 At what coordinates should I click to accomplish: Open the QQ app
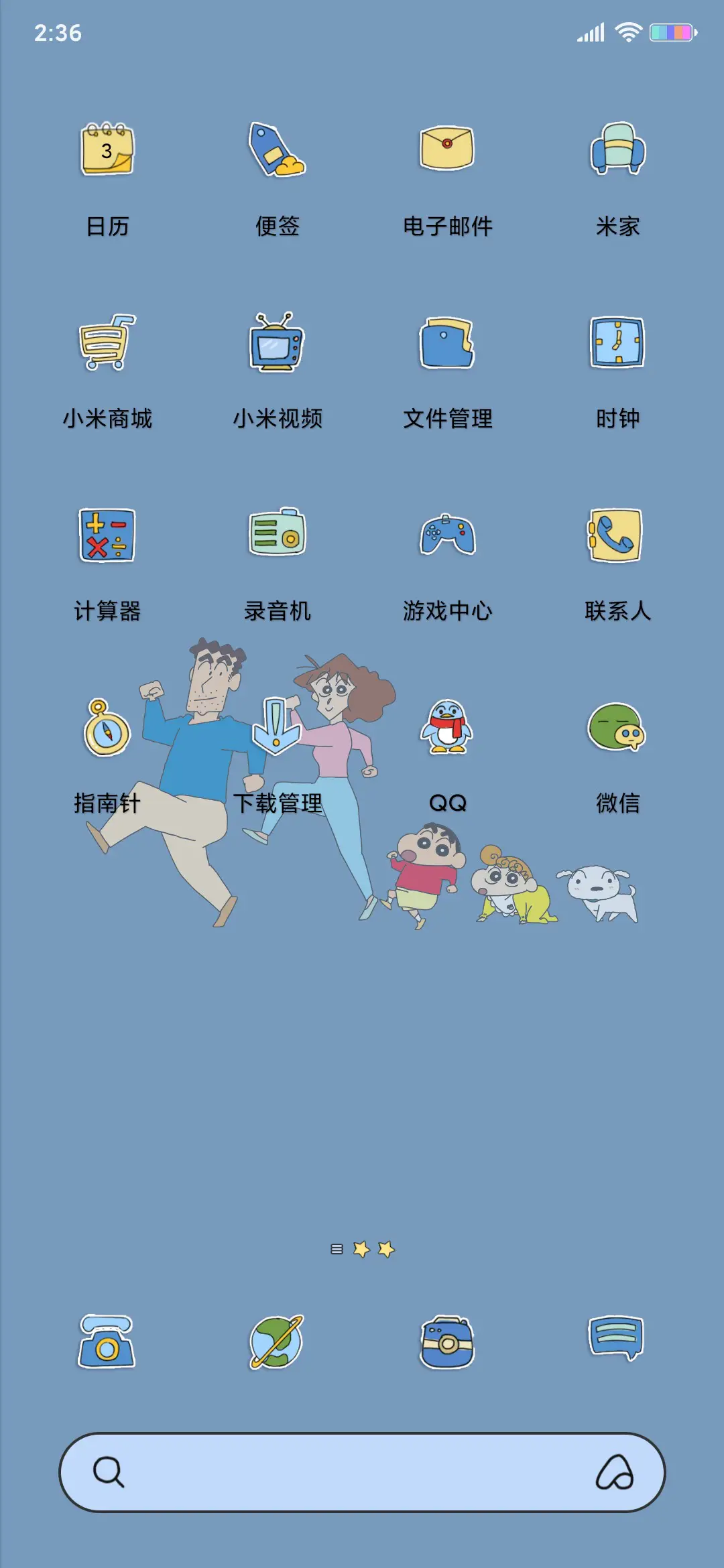tap(447, 729)
